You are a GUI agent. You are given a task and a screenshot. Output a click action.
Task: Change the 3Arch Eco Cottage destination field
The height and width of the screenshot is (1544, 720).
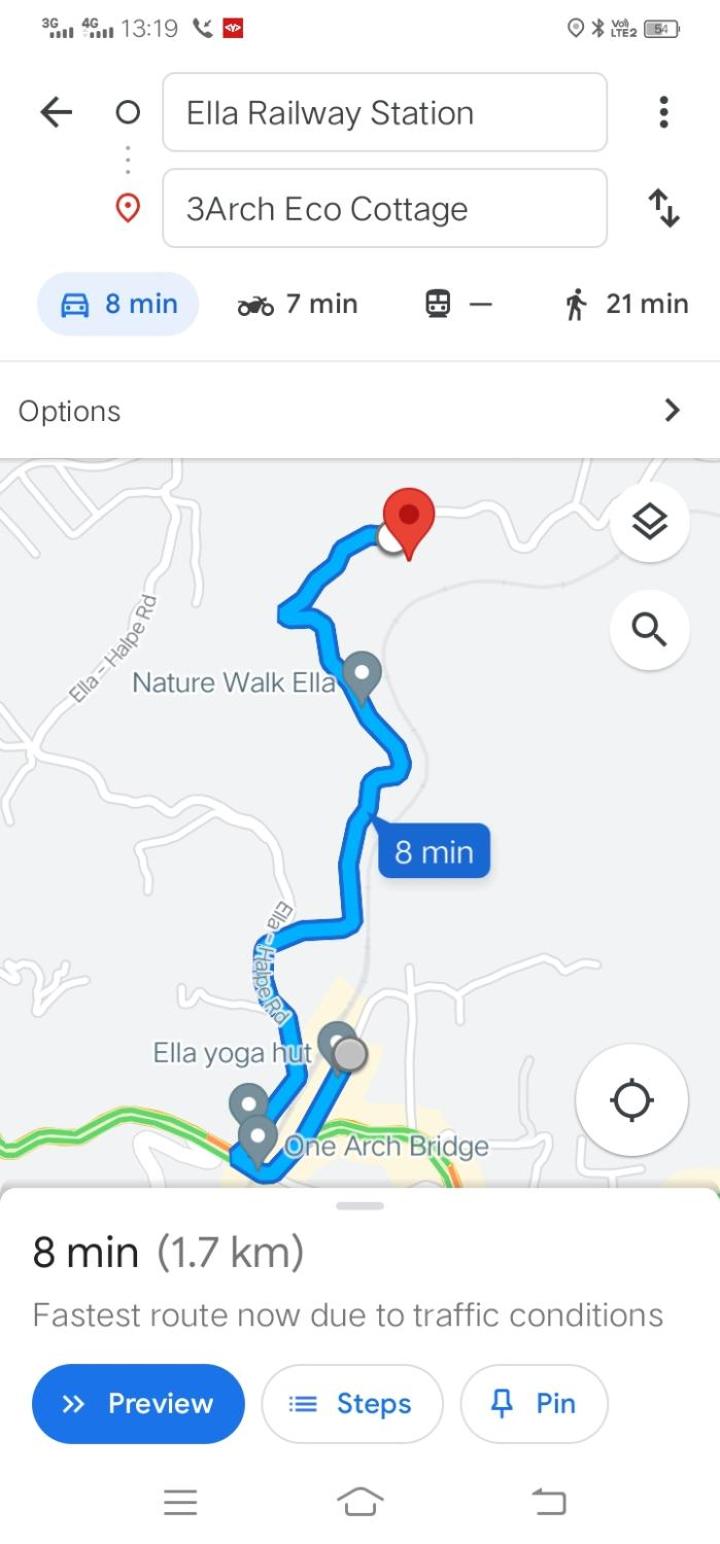[384, 209]
